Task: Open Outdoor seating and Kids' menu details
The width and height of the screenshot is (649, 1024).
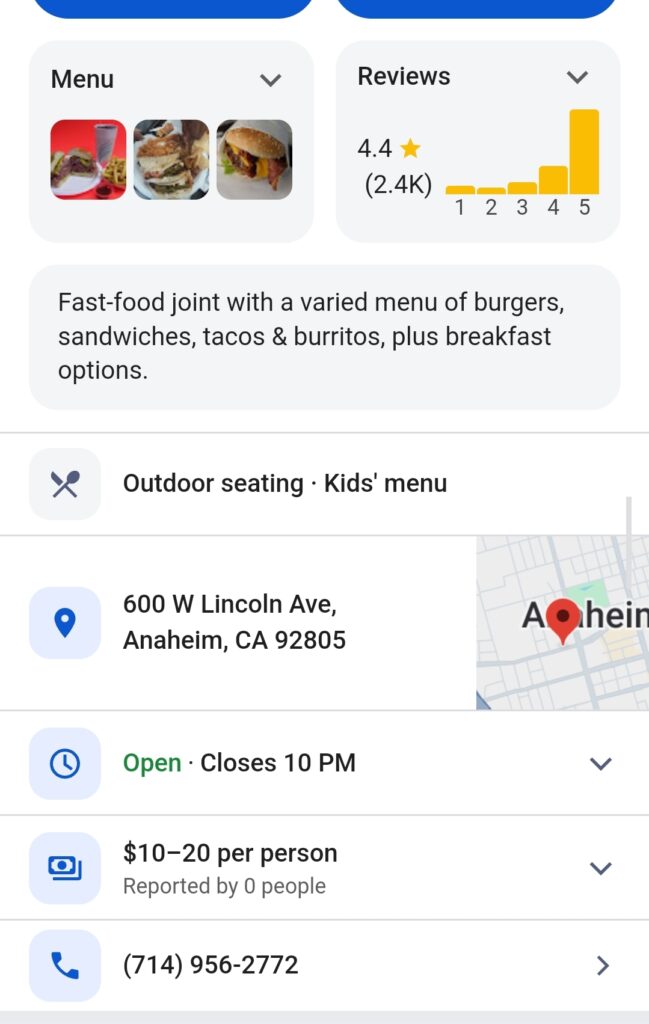Action: tap(285, 484)
